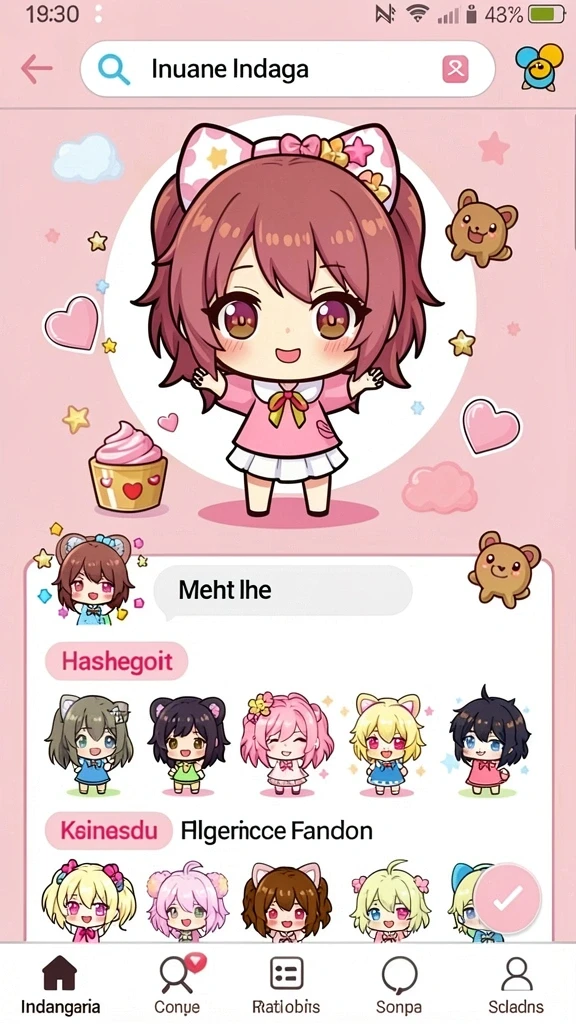Tap the Inuane Indaga search field

(287, 69)
